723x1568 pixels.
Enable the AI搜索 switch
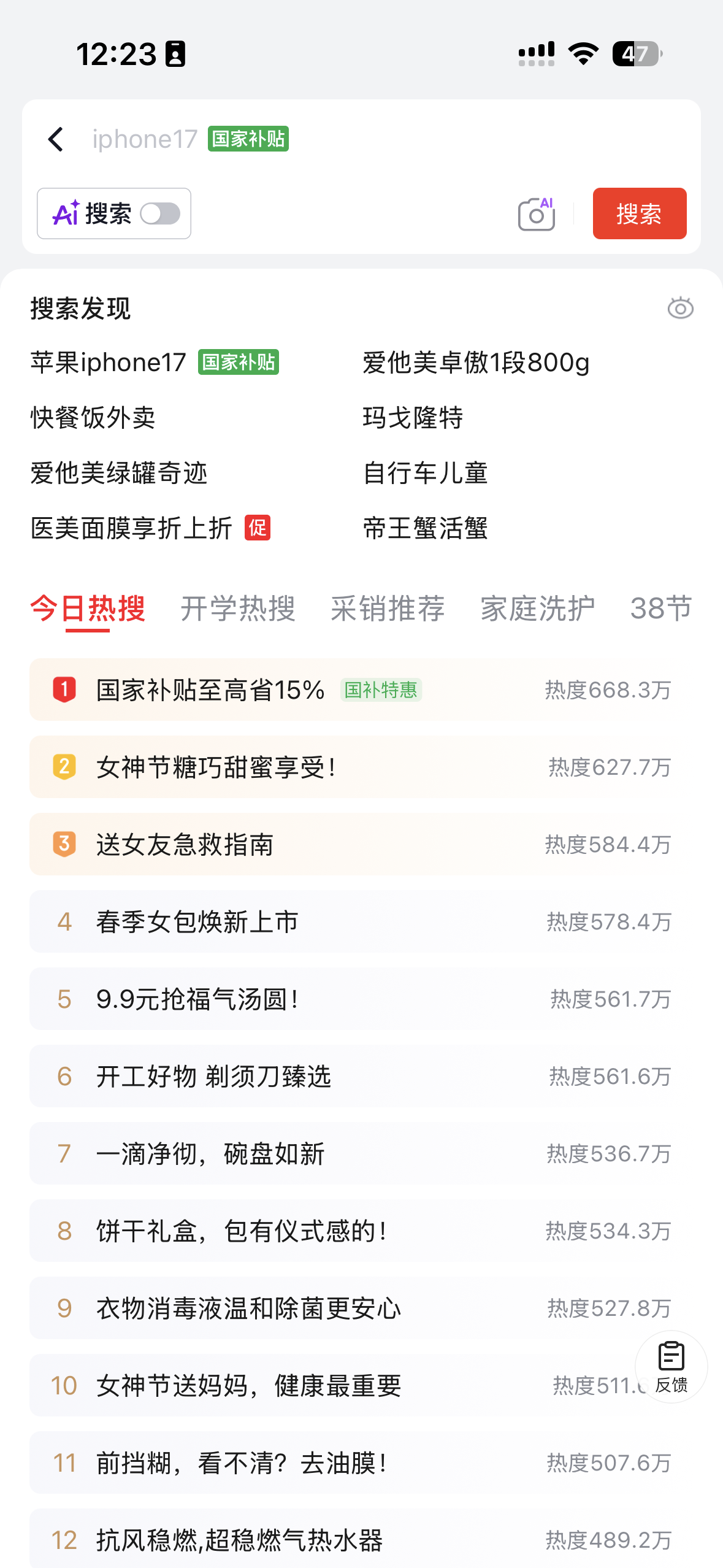[x=161, y=213]
